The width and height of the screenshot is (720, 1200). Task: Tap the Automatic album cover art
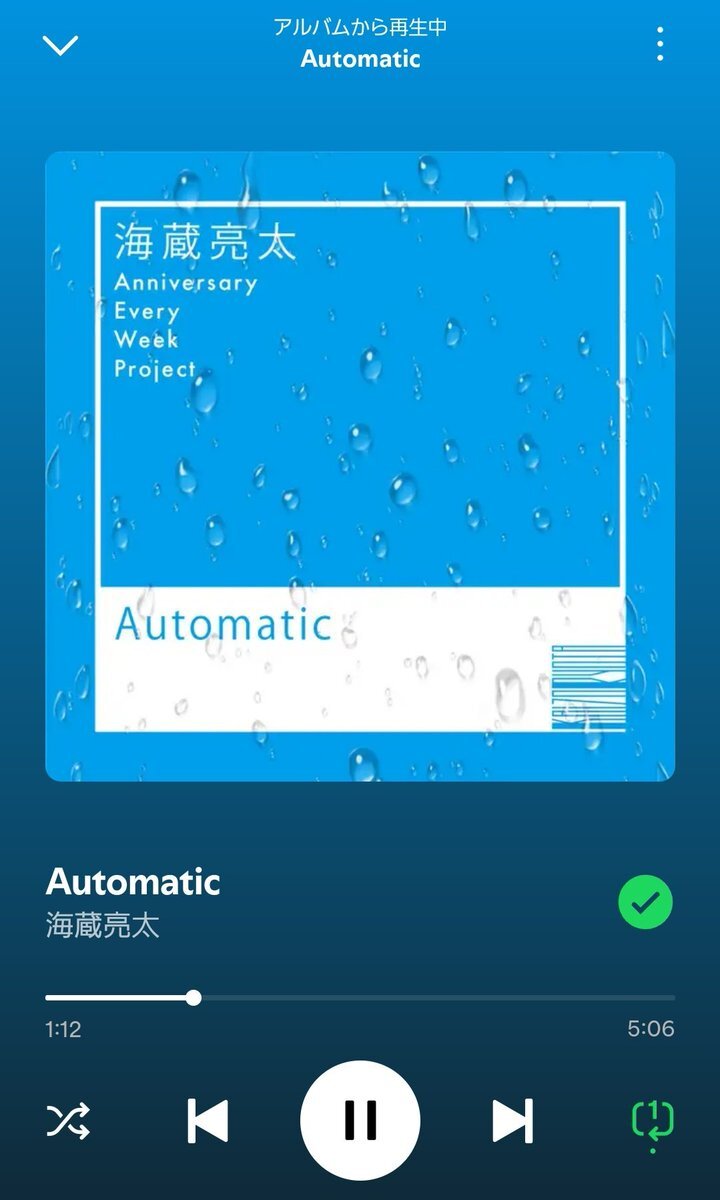(x=360, y=466)
